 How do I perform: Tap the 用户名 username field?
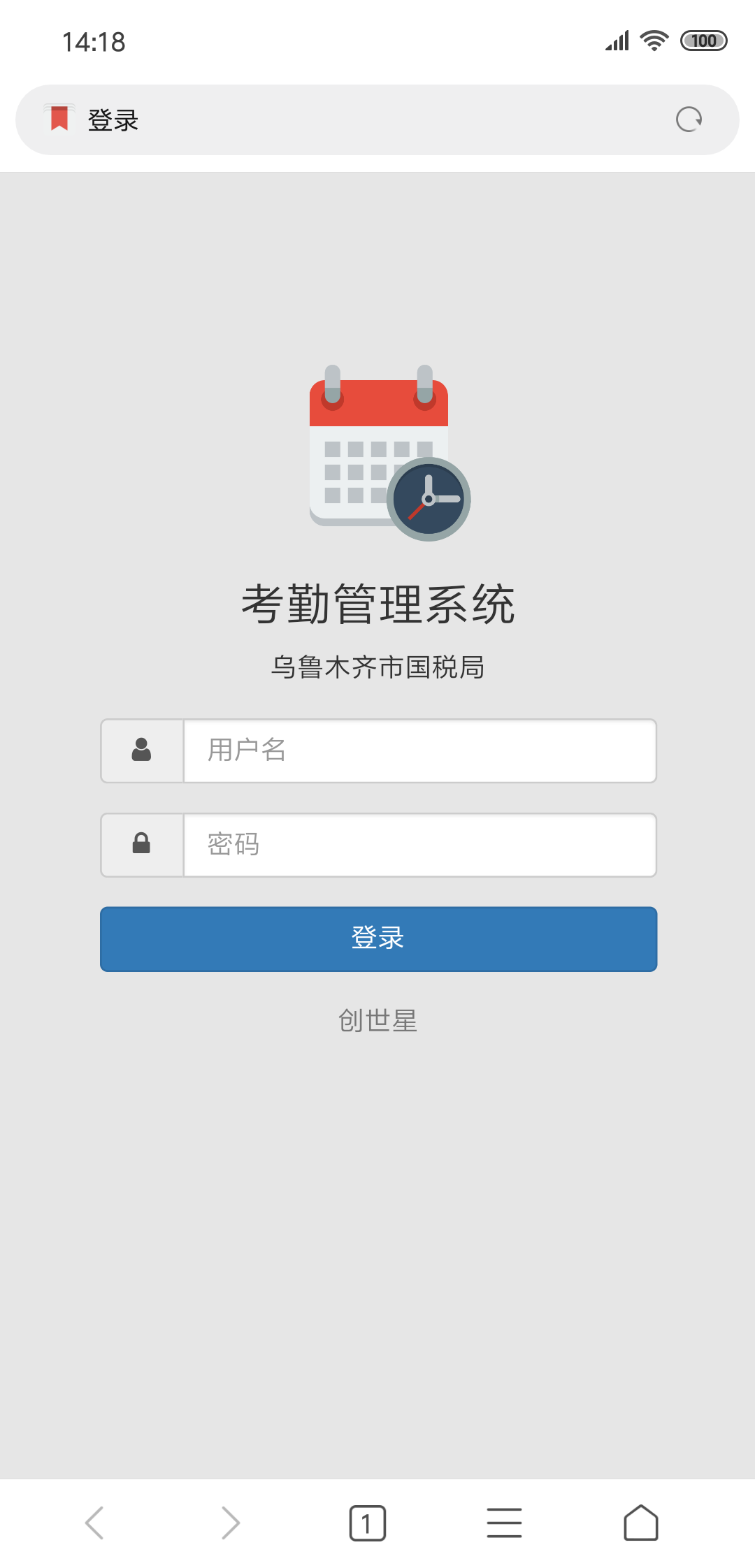click(419, 750)
